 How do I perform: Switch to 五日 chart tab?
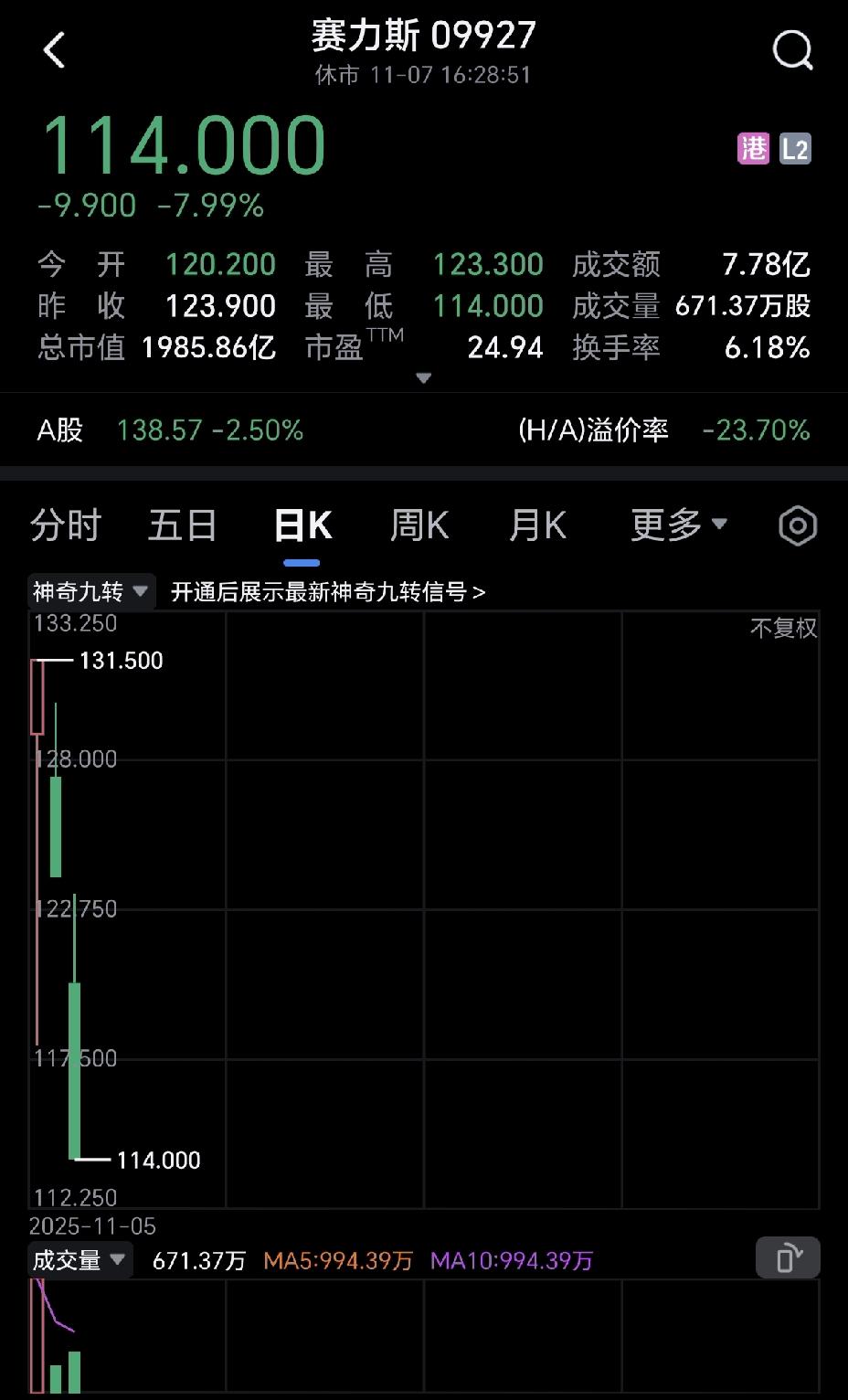point(183,525)
